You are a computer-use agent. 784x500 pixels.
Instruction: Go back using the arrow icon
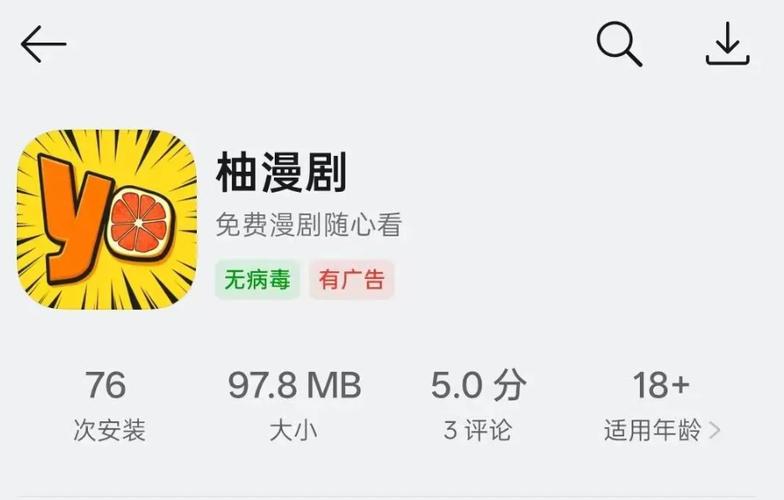(44, 45)
